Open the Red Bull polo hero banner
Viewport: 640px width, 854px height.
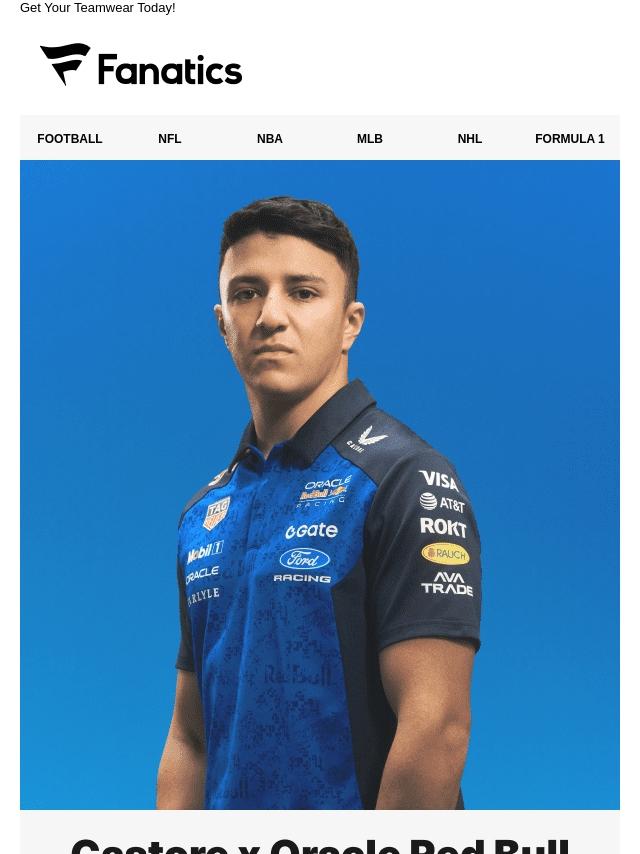coord(320,485)
